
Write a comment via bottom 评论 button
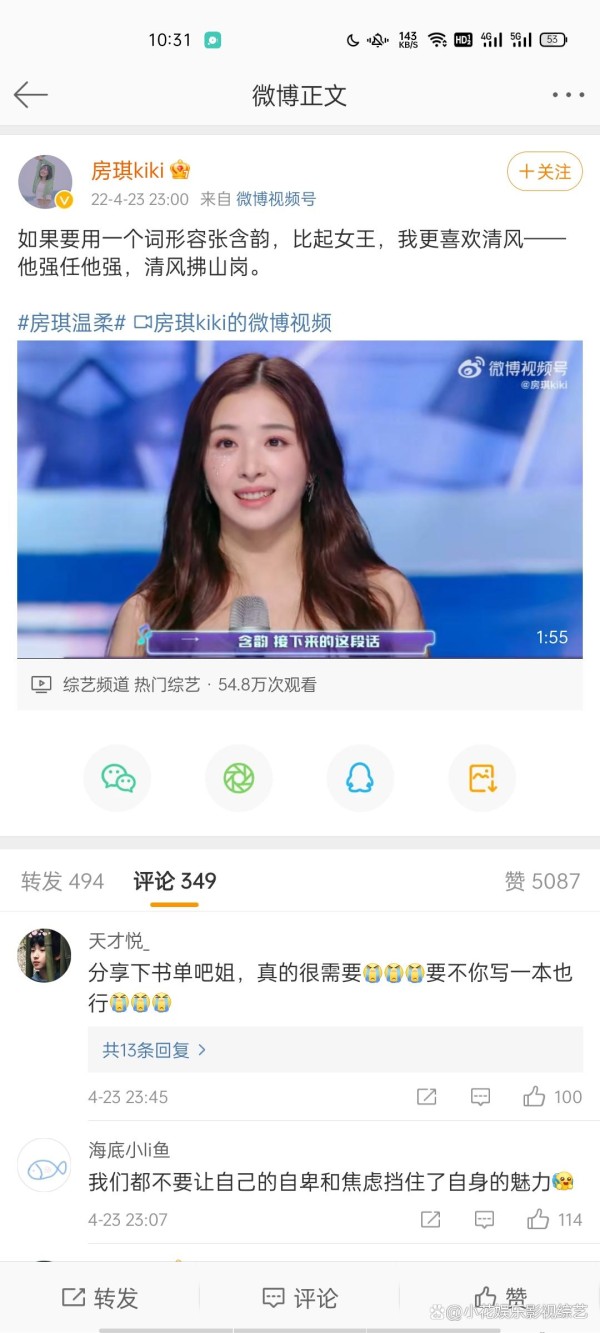tap(300, 1298)
